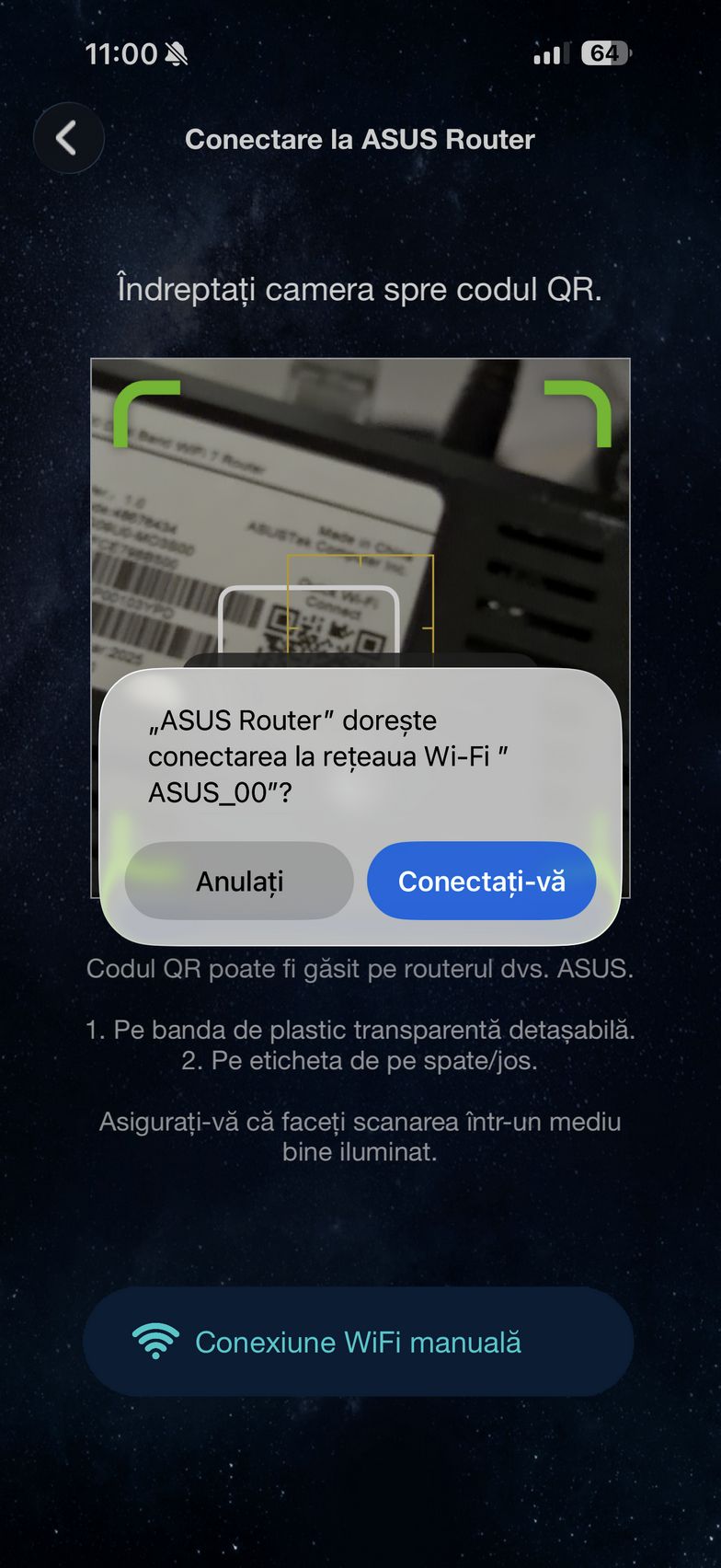The image size is (721, 1568).
Task: Confirm joining ASUS_00 with Conectați-vă
Action: pos(481,881)
